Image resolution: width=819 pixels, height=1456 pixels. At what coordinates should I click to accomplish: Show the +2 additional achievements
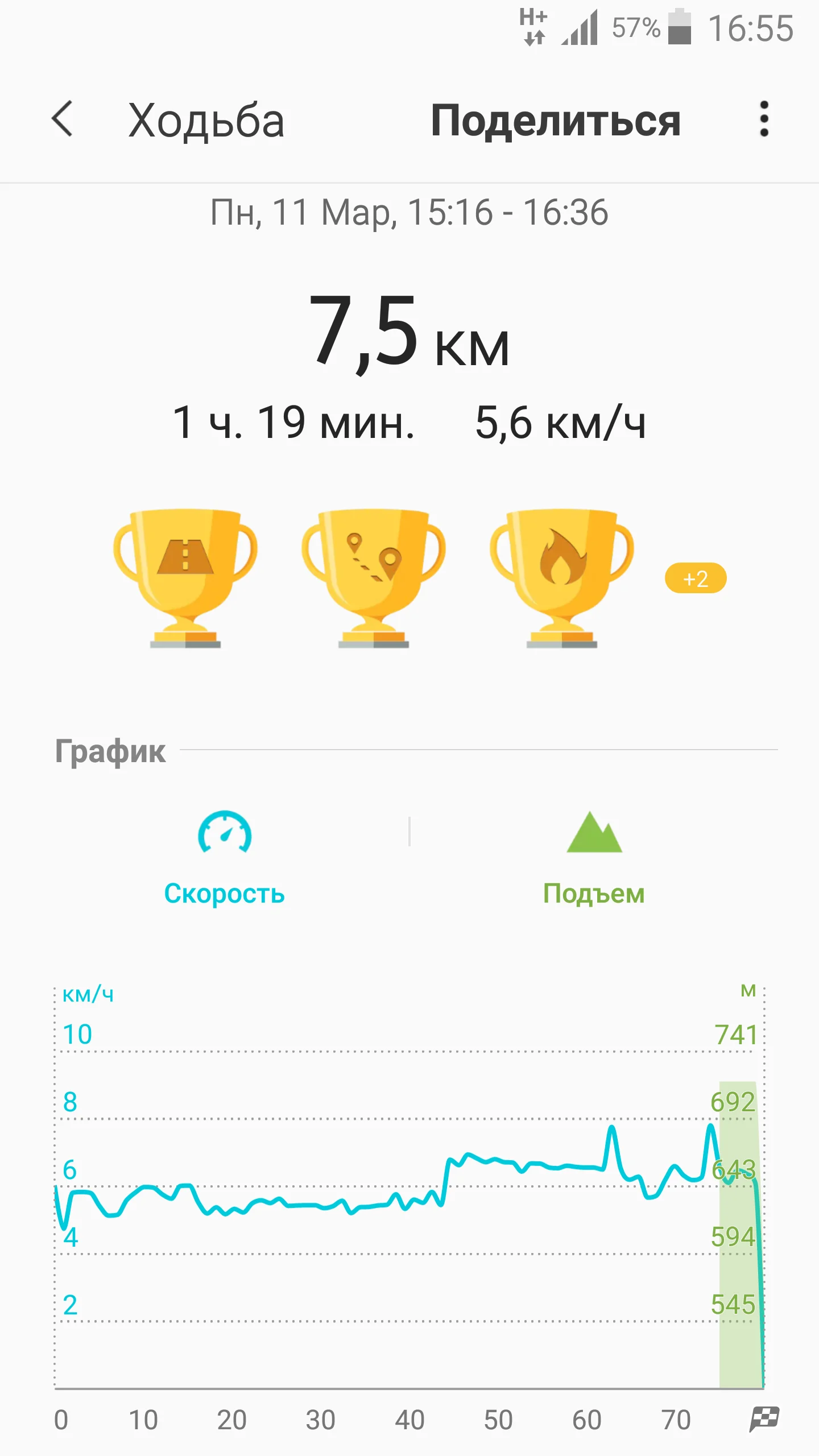point(695,578)
